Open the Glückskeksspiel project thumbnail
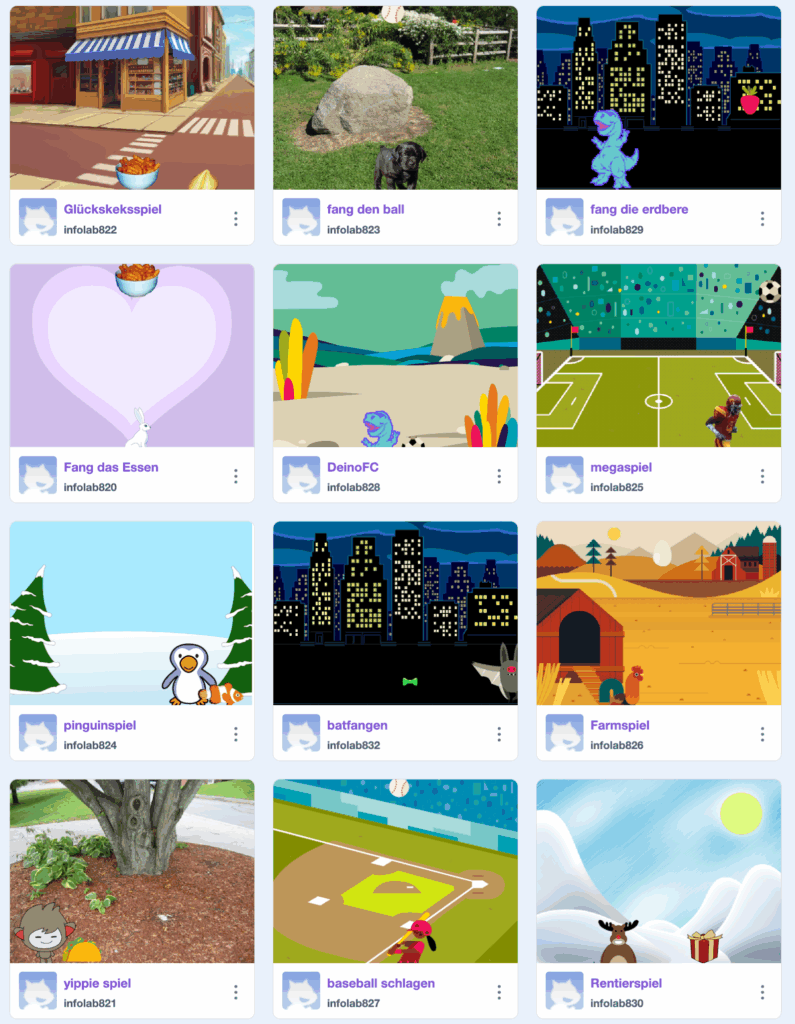This screenshot has width=795, height=1024. click(x=132, y=98)
